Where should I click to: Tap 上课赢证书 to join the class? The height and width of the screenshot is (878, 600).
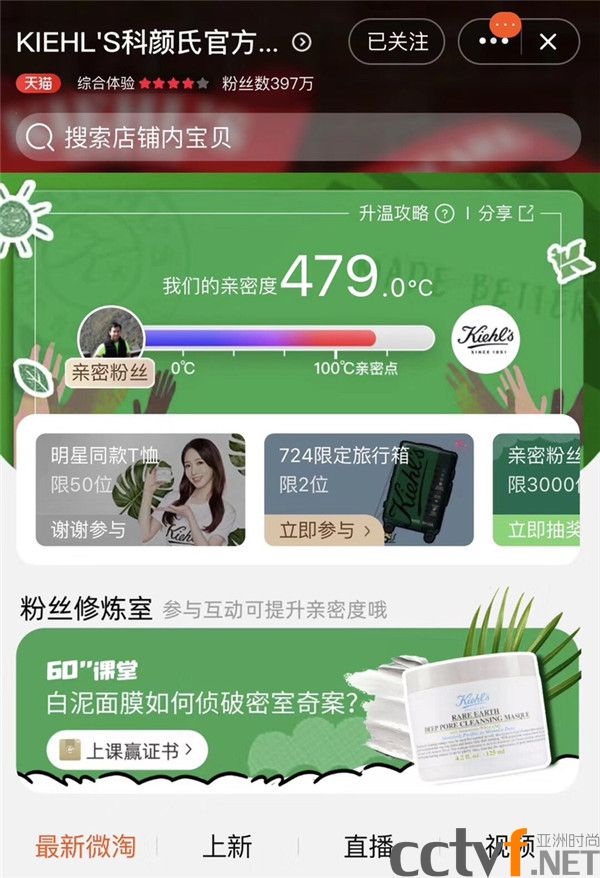(127, 749)
